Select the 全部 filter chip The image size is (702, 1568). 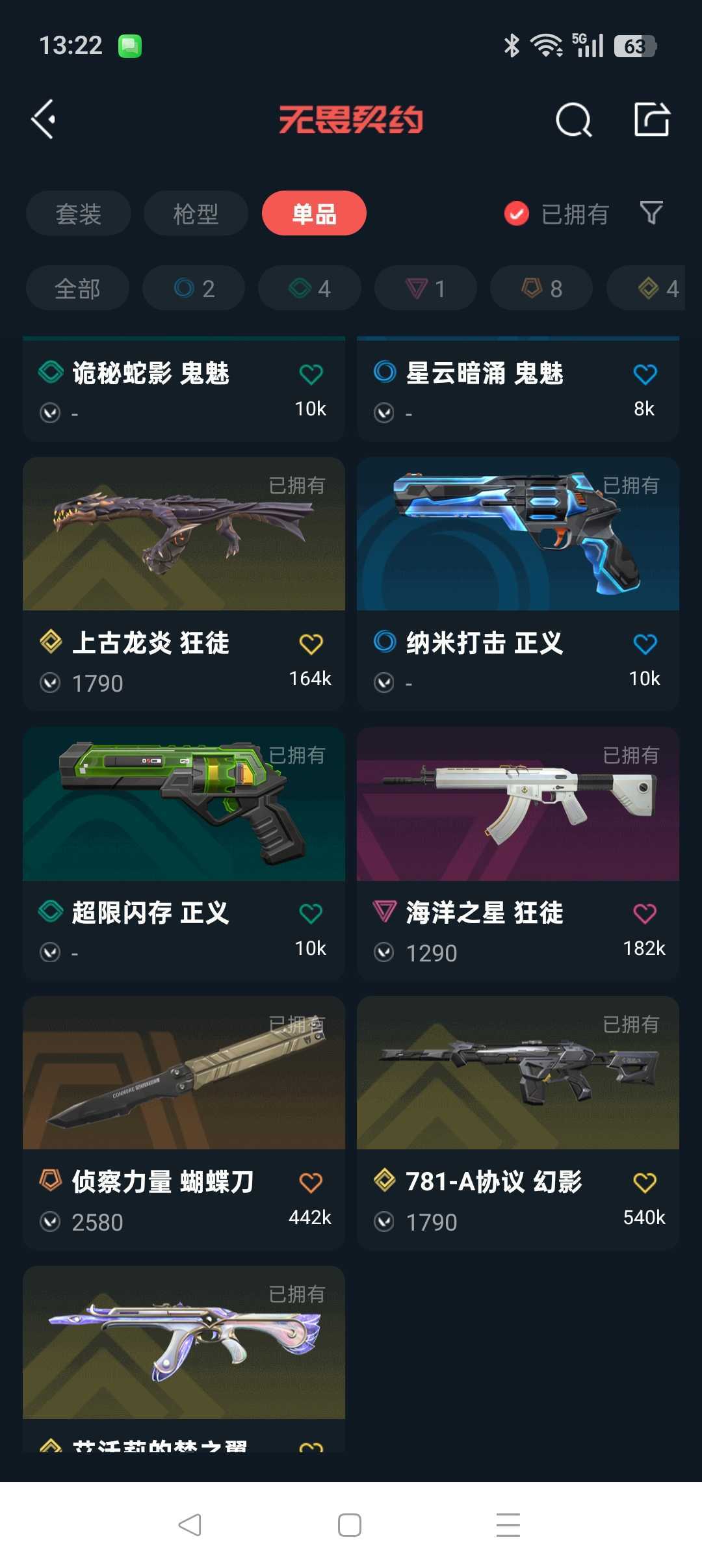77,289
